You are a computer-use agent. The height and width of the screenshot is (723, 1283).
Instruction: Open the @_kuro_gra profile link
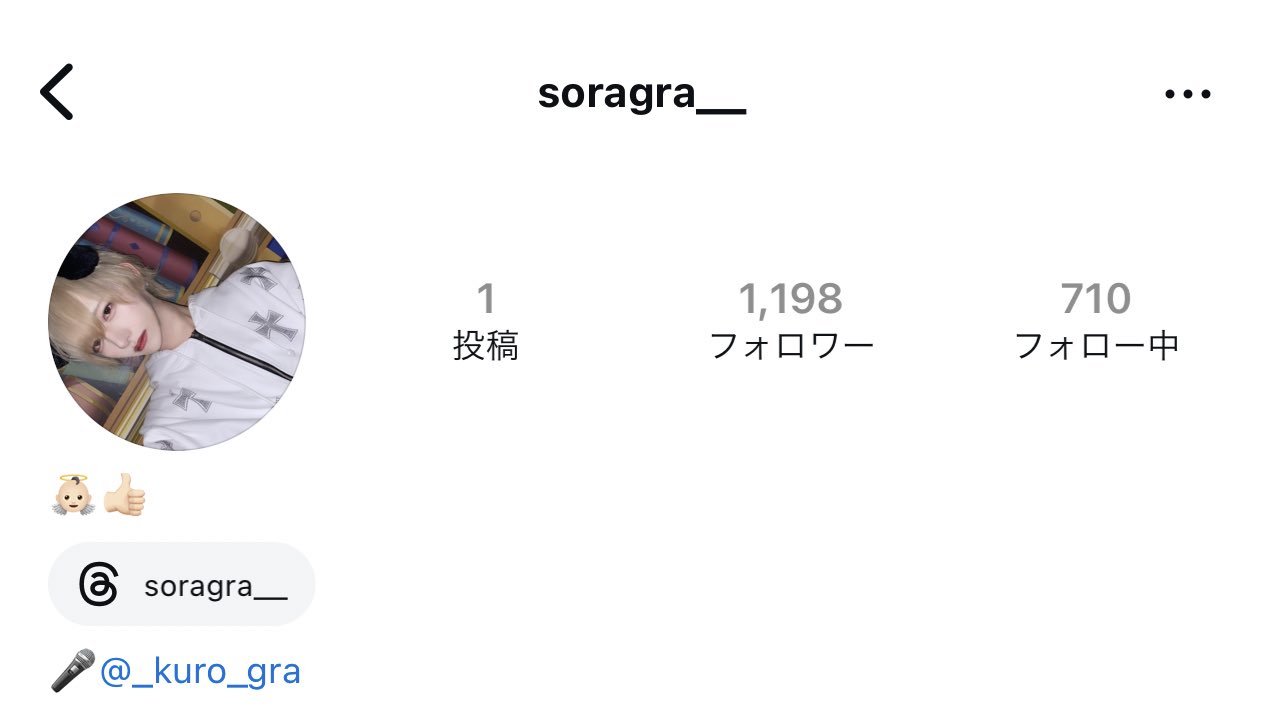tap(200, 670)
